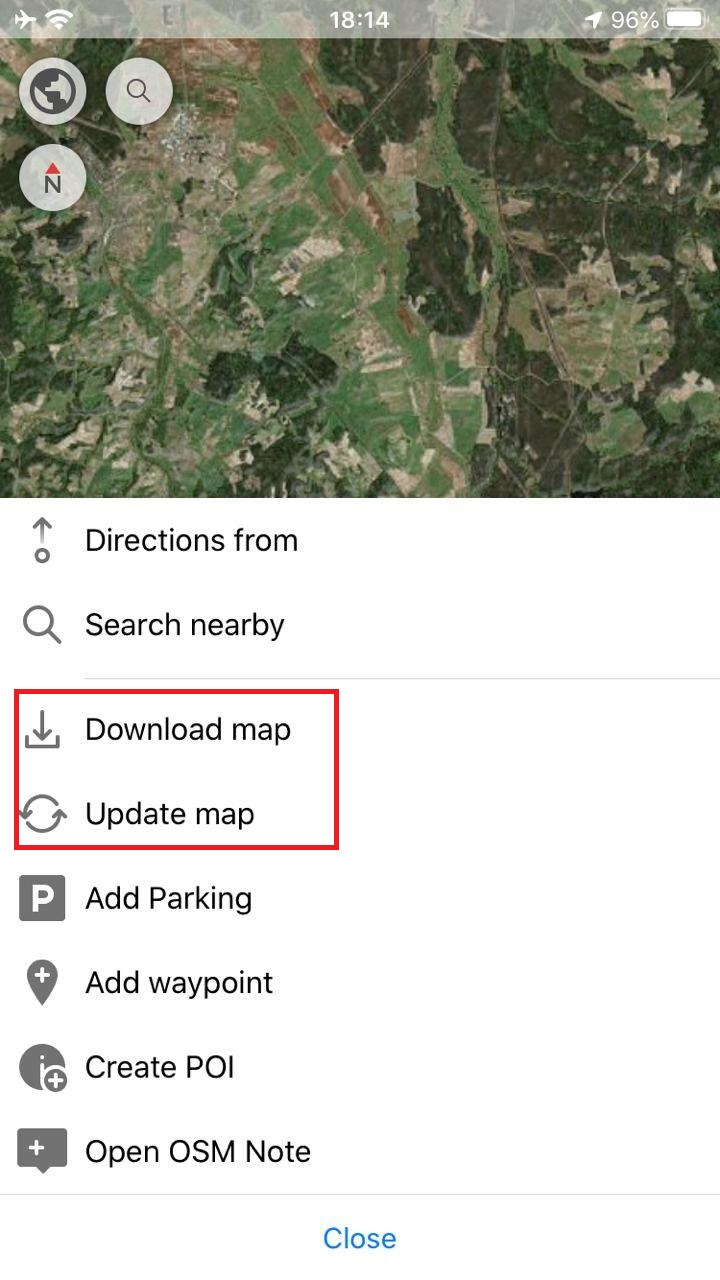Close the context menu
720x1280 pixels.
[359, 1238]
